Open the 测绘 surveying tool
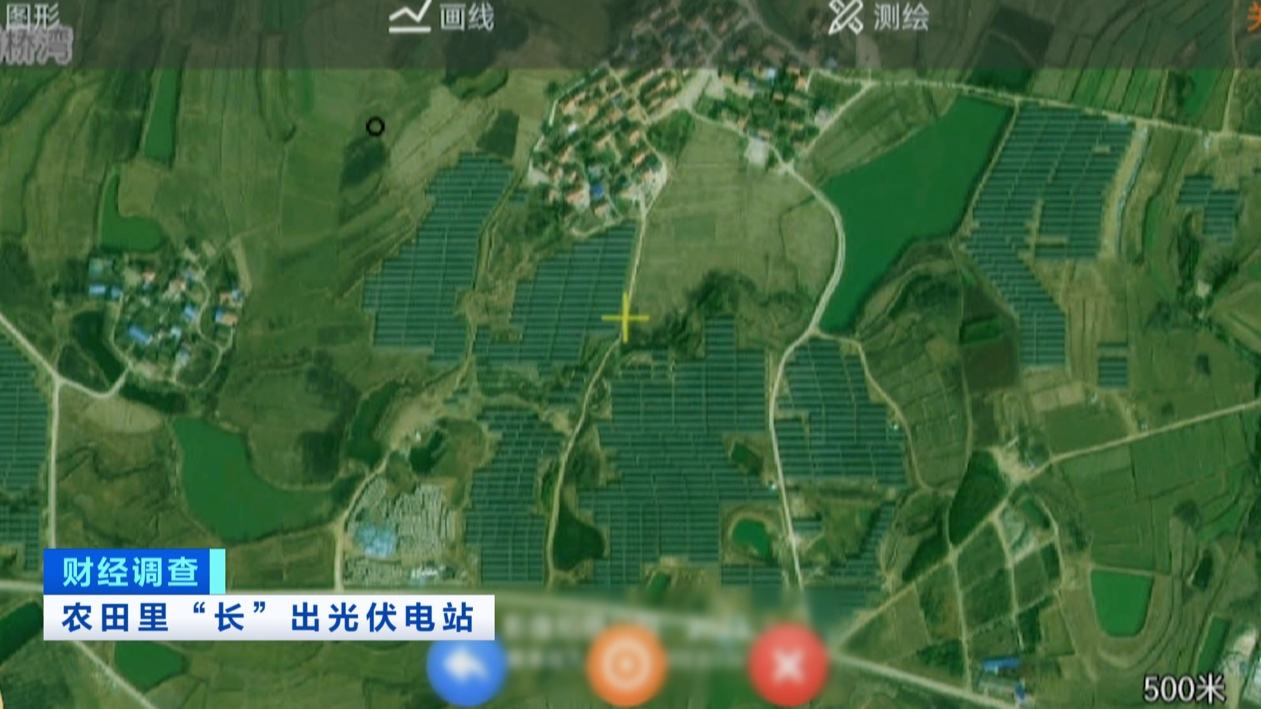Viewport: 1261px width, 709px height. point(878,17)
